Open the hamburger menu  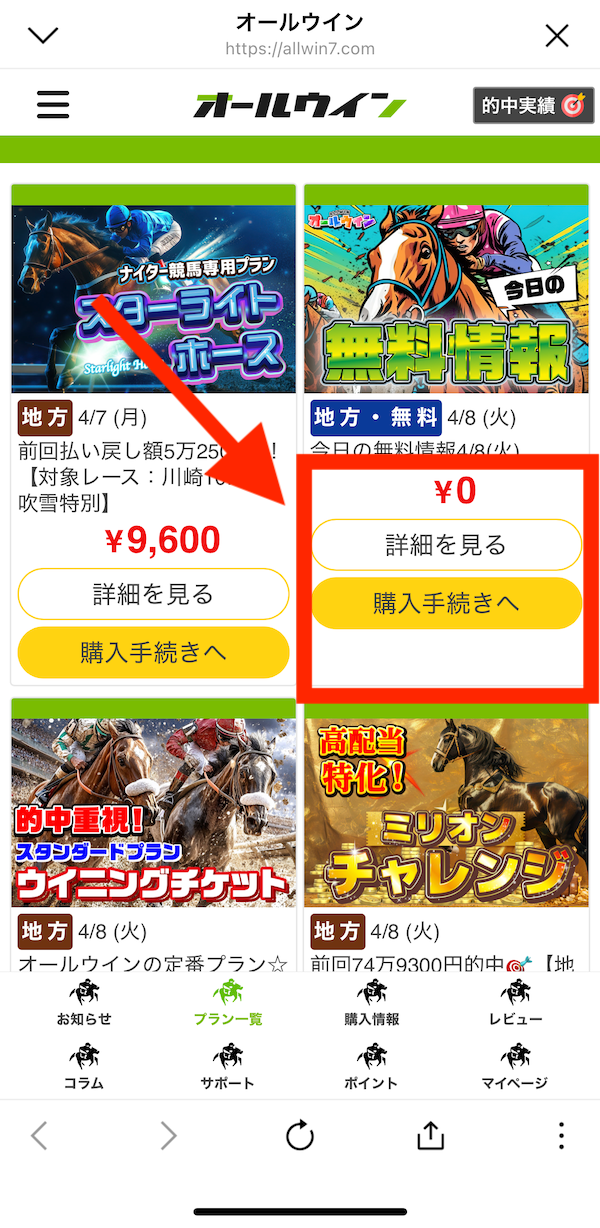52,104
